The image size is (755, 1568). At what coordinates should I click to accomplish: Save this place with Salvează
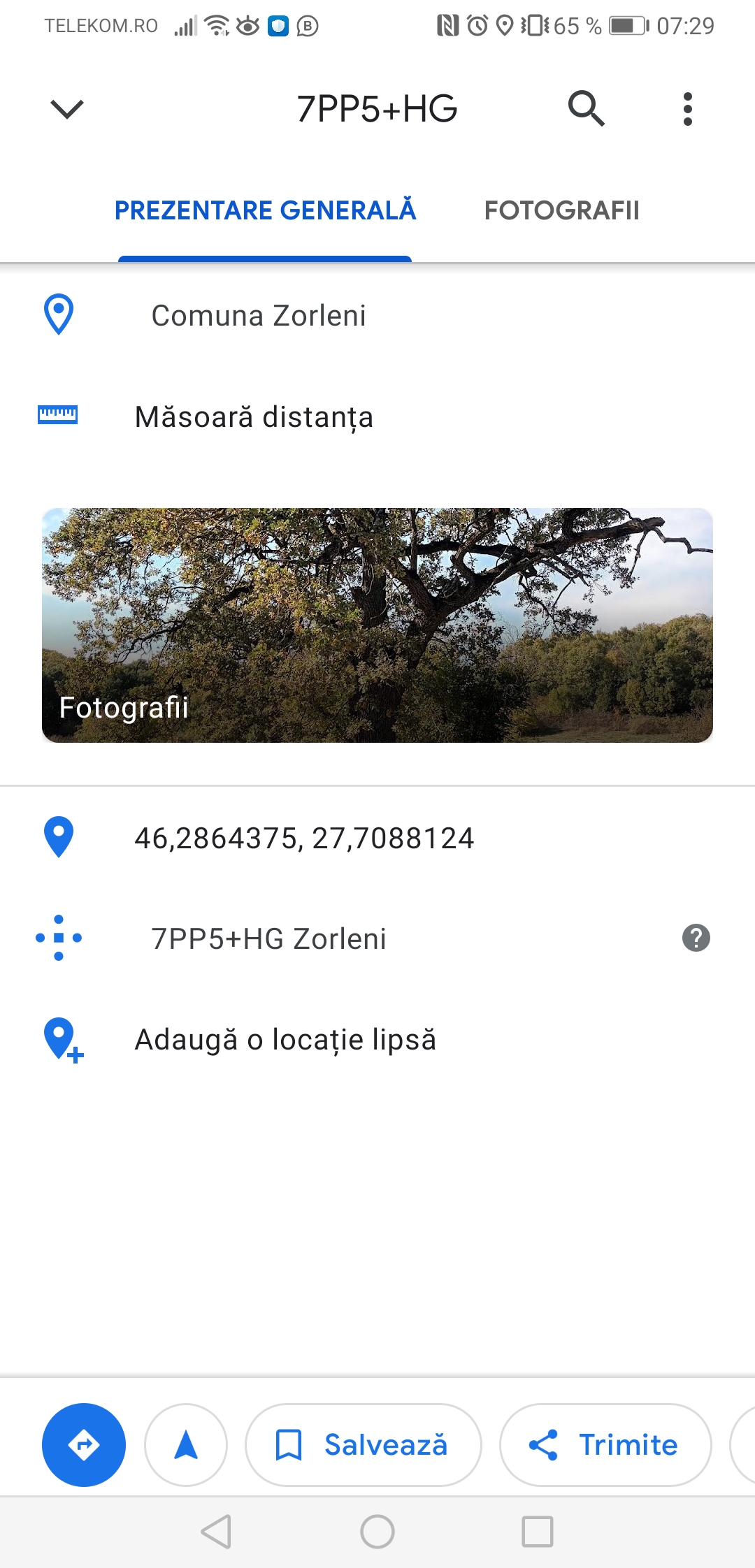pyautogui.click(x=364, y=1444)
